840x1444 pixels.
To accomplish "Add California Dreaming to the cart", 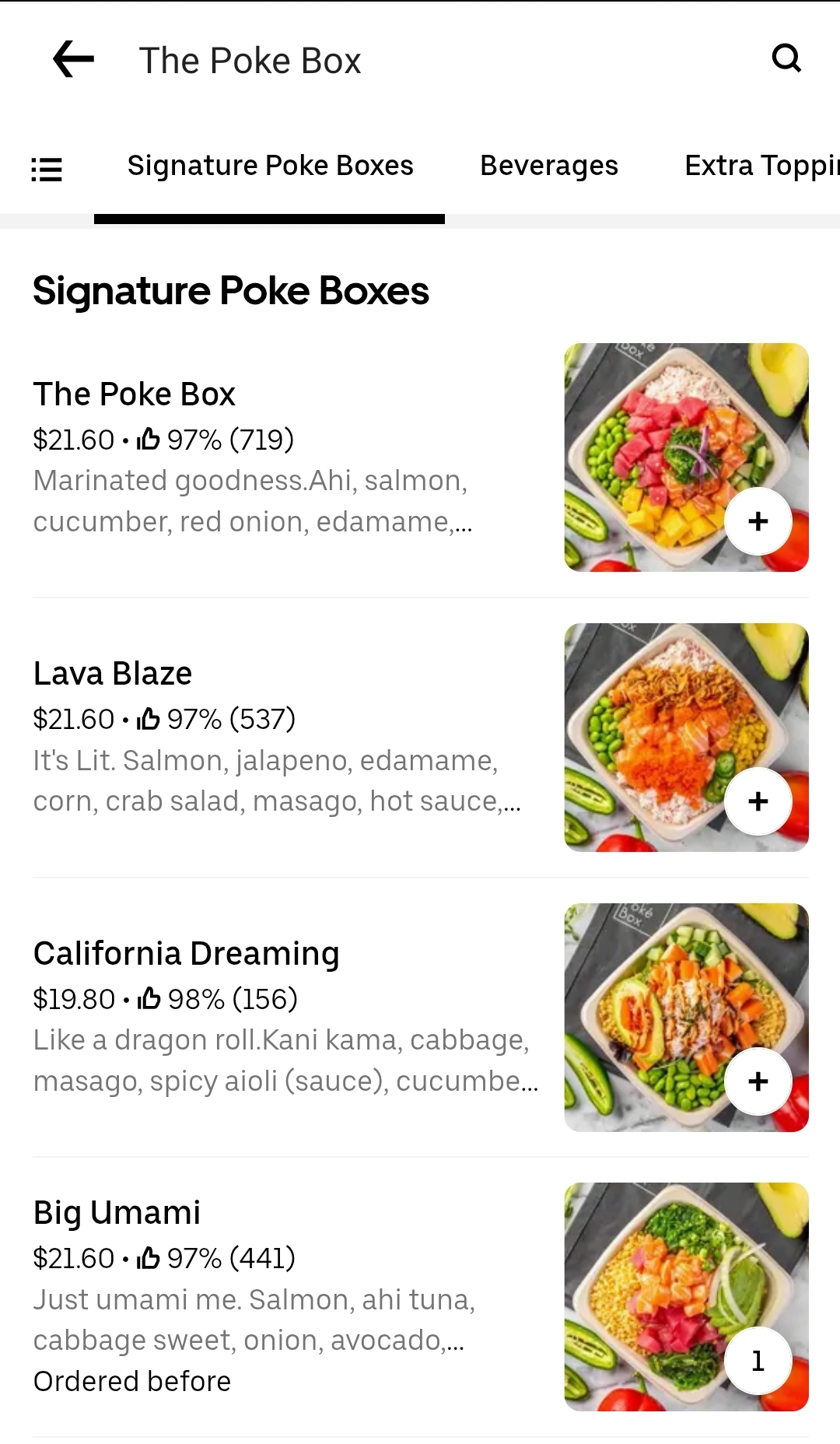I will point(758,1081).
